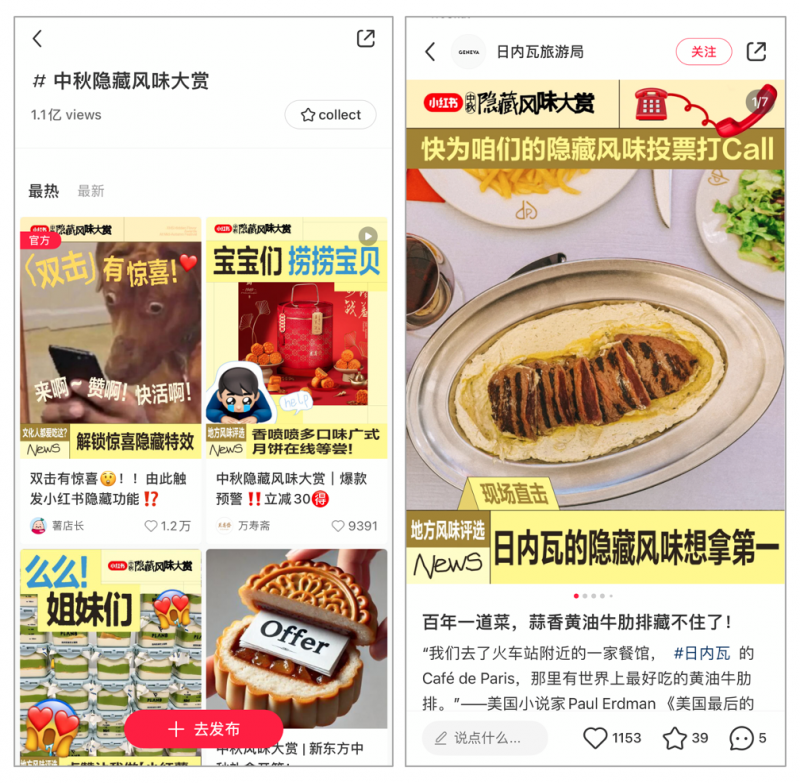Follow 日内瓦旅游局 with 关注

click(x=703, y=52)
